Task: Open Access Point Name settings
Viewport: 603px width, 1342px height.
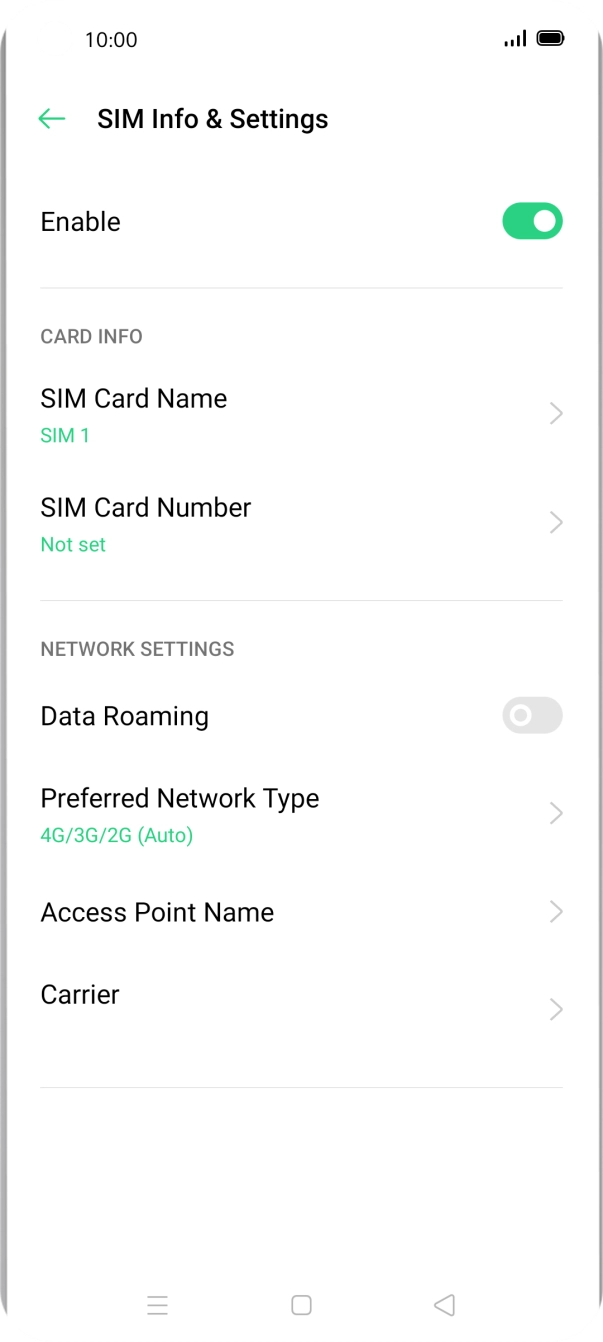Action: pos(301,912)
